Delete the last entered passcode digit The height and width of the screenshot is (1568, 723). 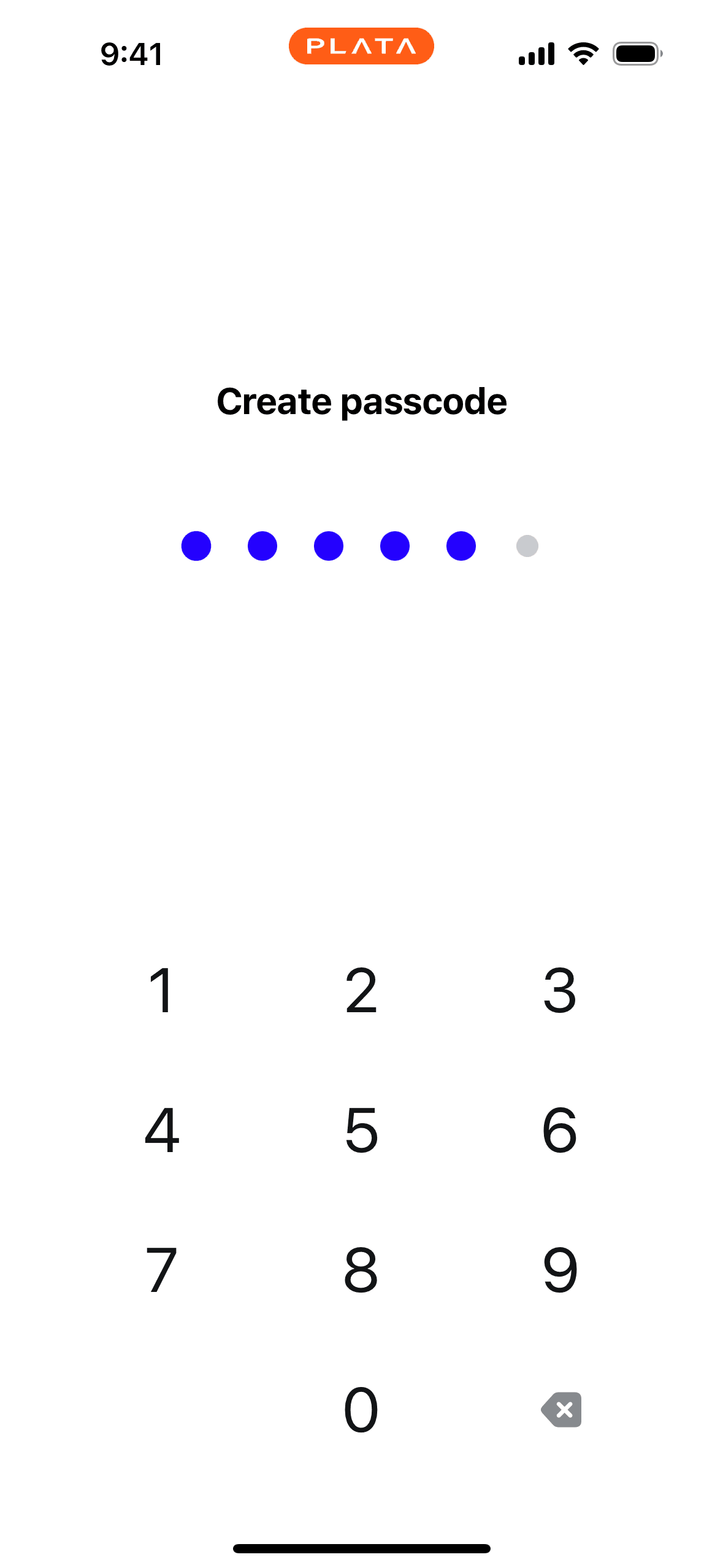pyautogui.click(x=561, y=1410)
